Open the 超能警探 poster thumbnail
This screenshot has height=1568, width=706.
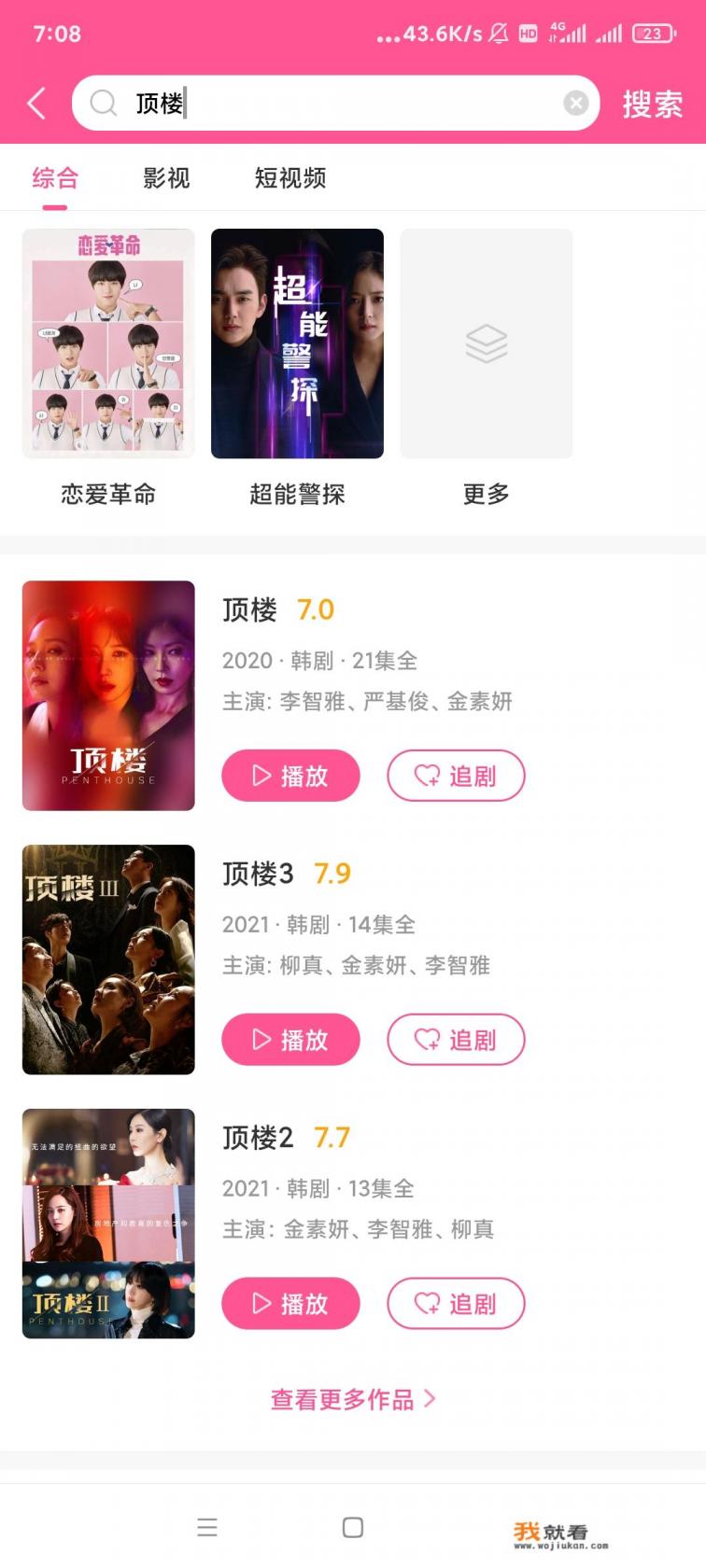pyautogui.click(x=297, y=344)
